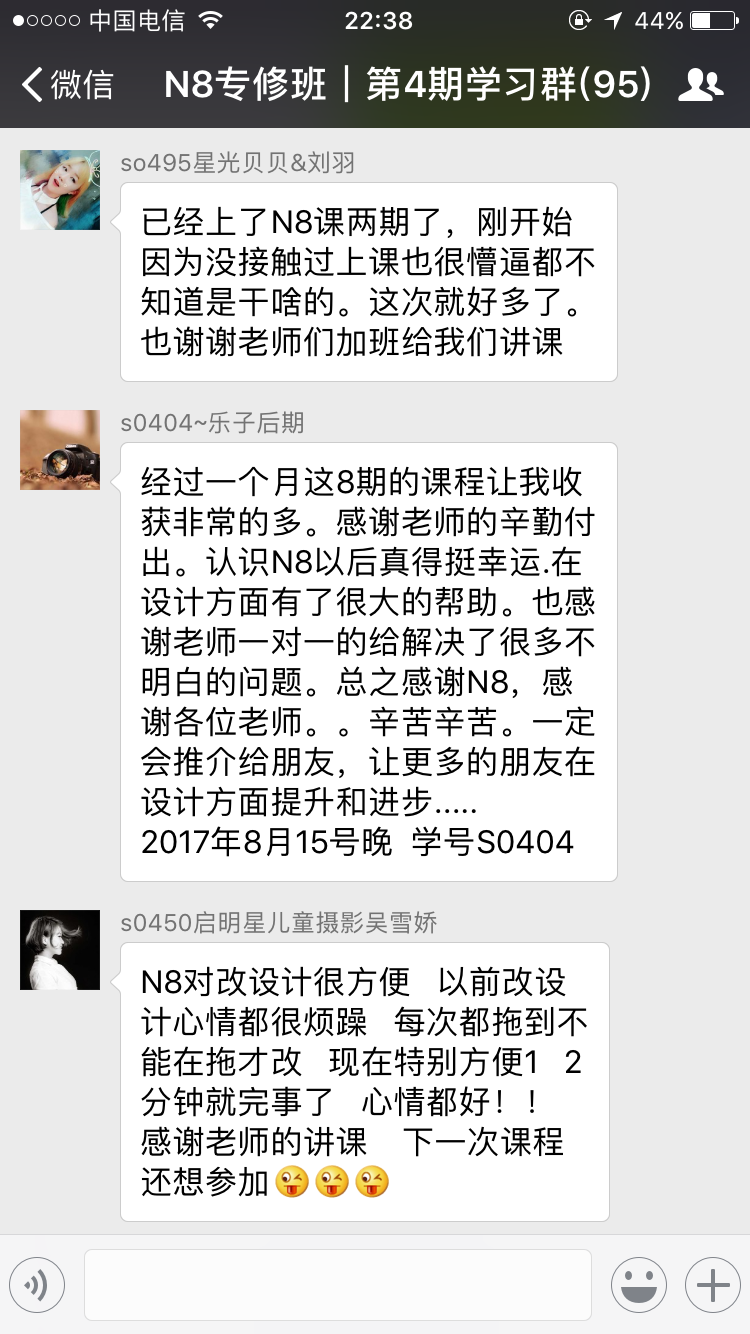Open the emoji sticker panel
The width and height of the screenshot is (750, 1334).
tap(638, 1284)
